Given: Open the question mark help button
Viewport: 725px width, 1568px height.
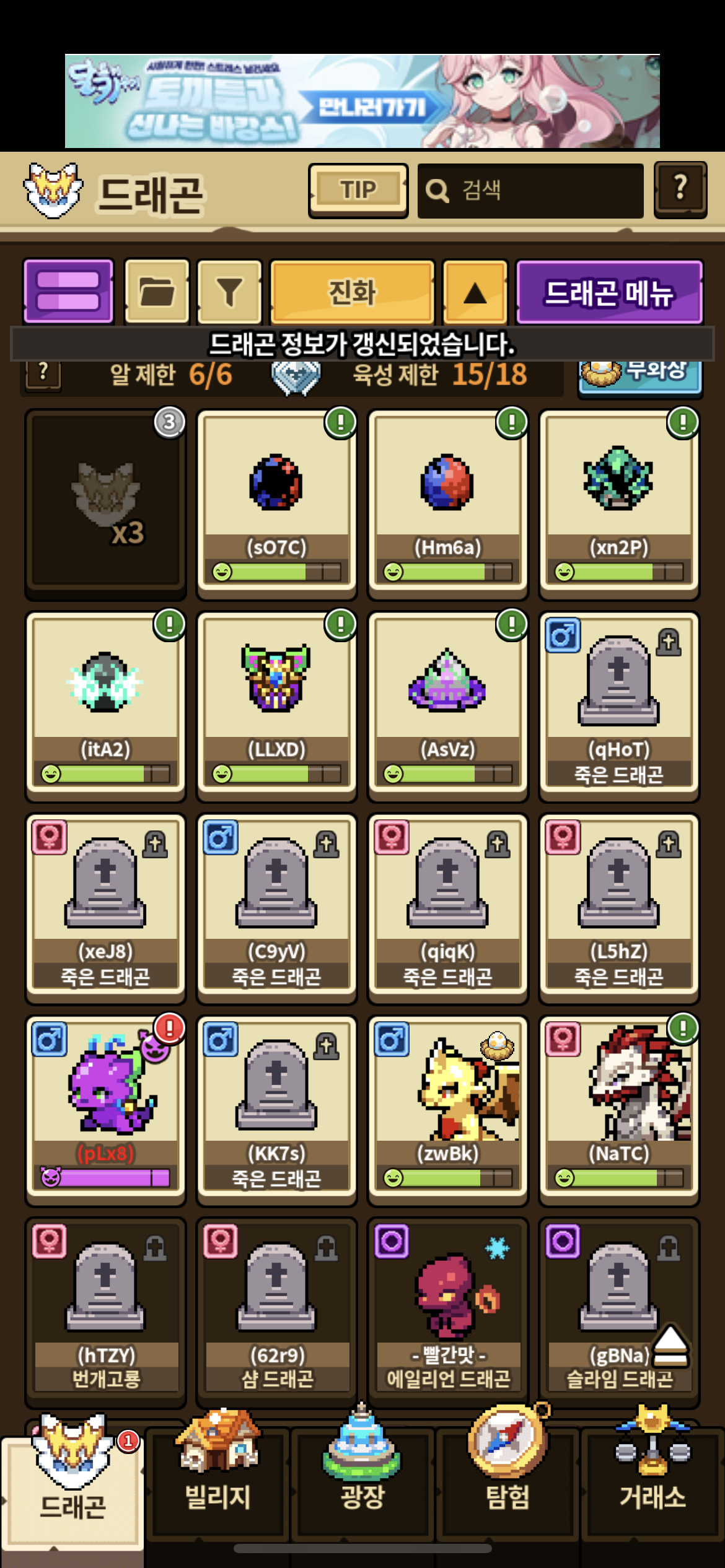Looking at the screenshot, I should click(x=680, y=189).
